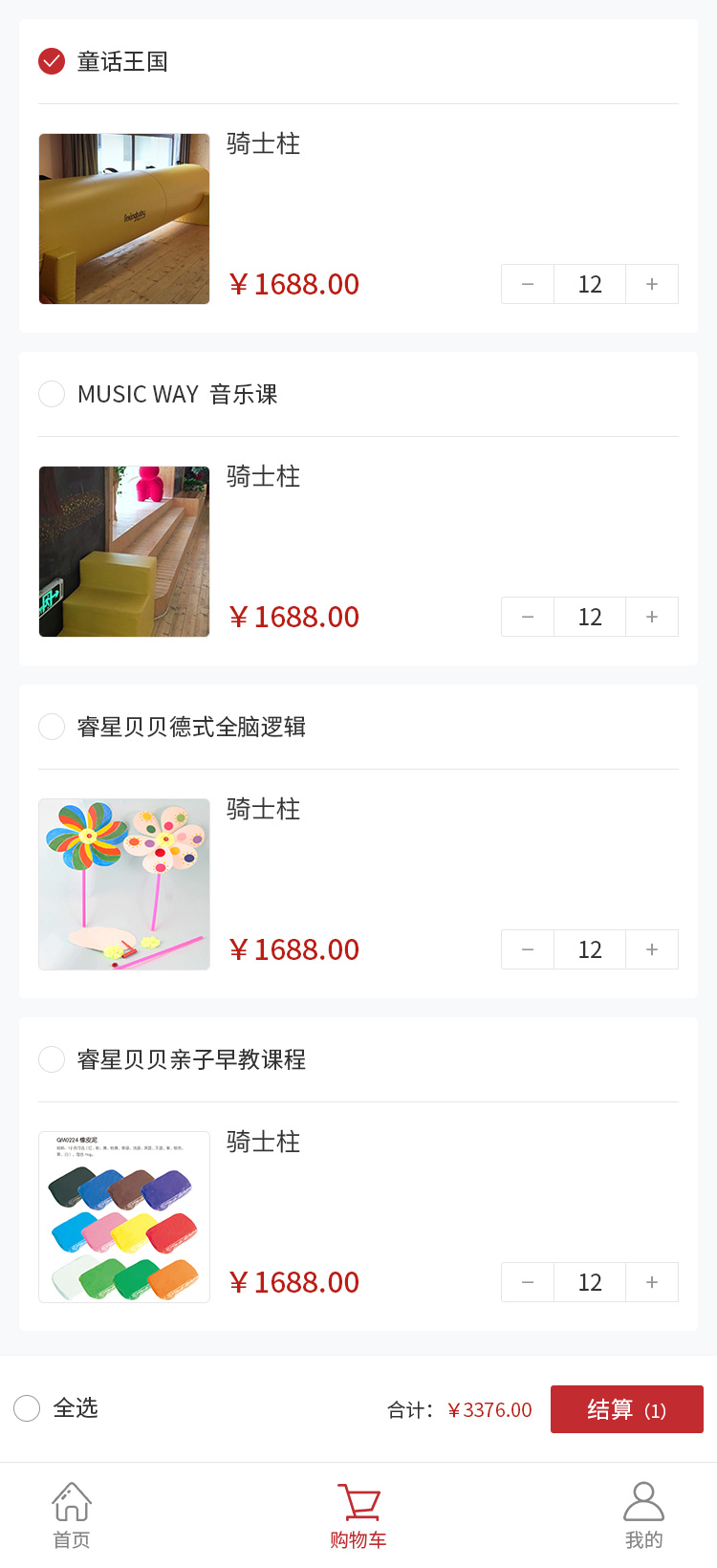Decrease quantity for 睿星贝贝亲子早教课程 item
The width and height of the screenshot is (717, 1568).
click(x=528, y=1282)
